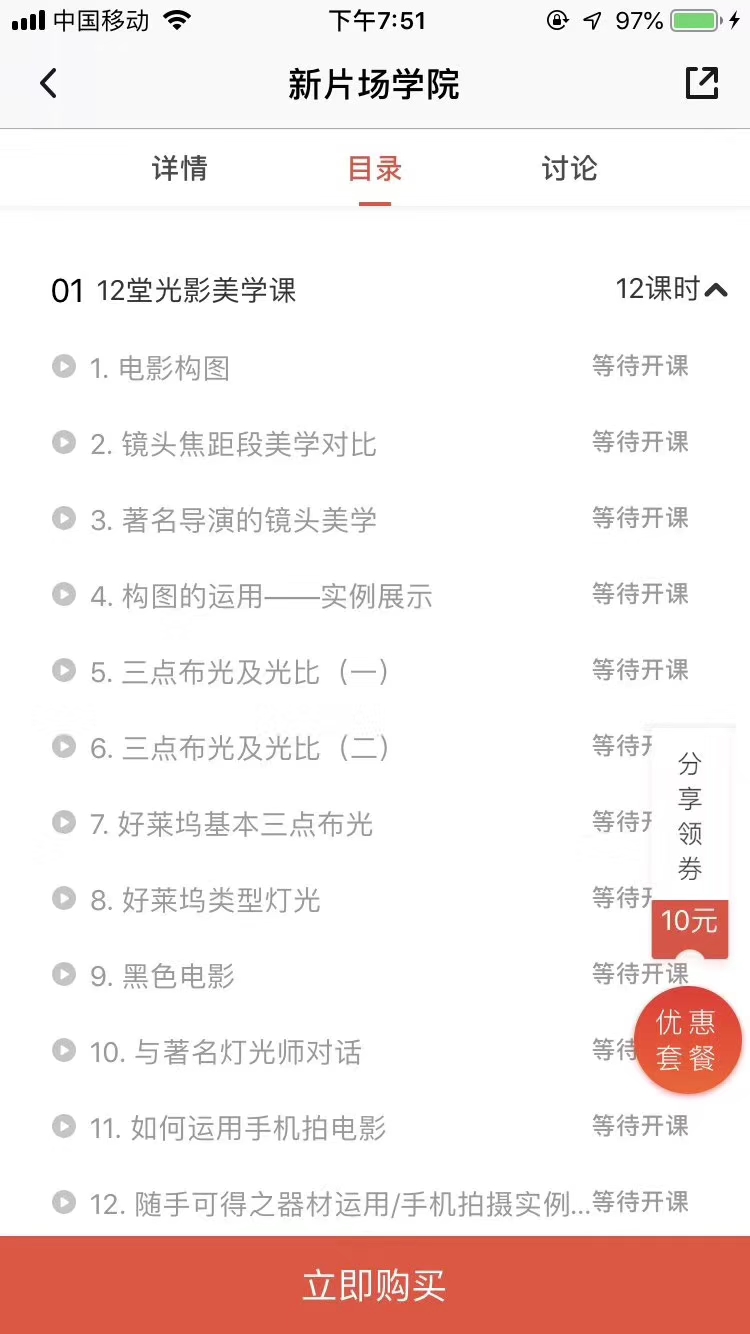Switch to the 详情 tab

pyautogui.click(x=180, y=169)
